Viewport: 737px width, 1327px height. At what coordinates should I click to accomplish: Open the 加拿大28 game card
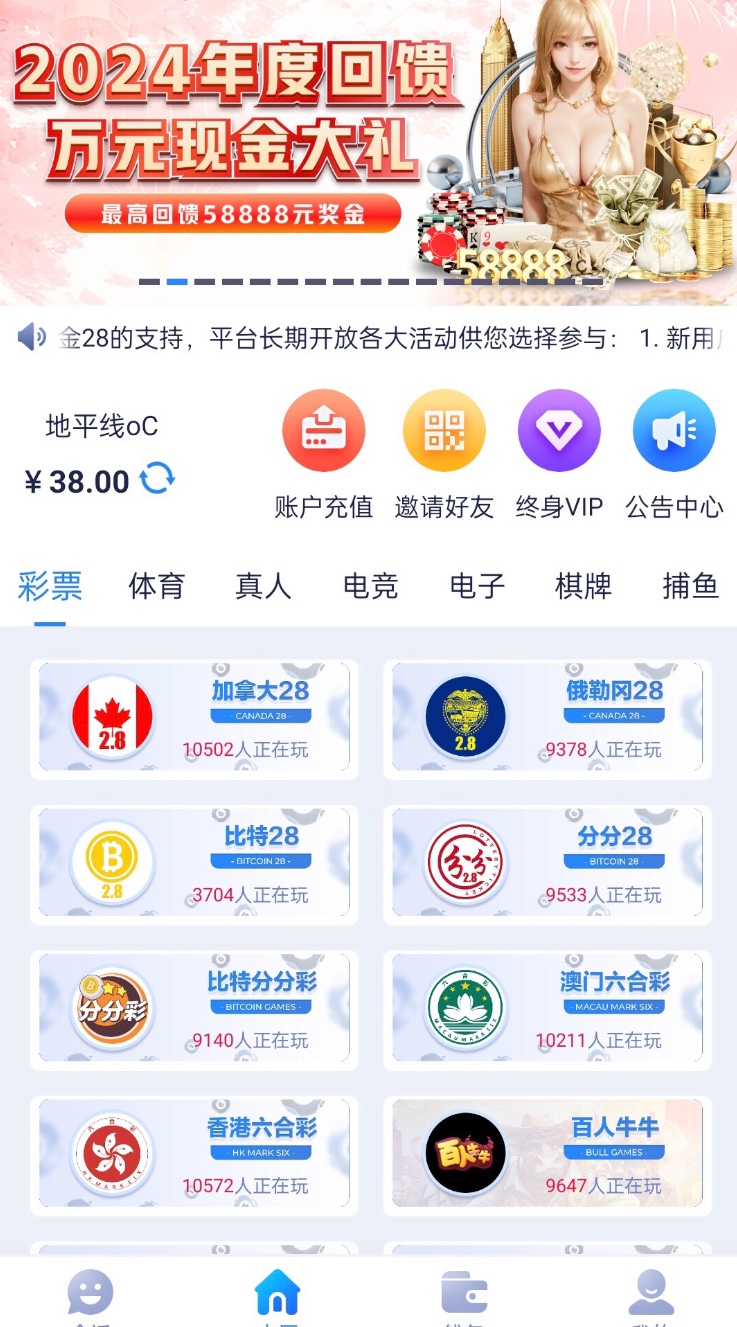(194, 719)
